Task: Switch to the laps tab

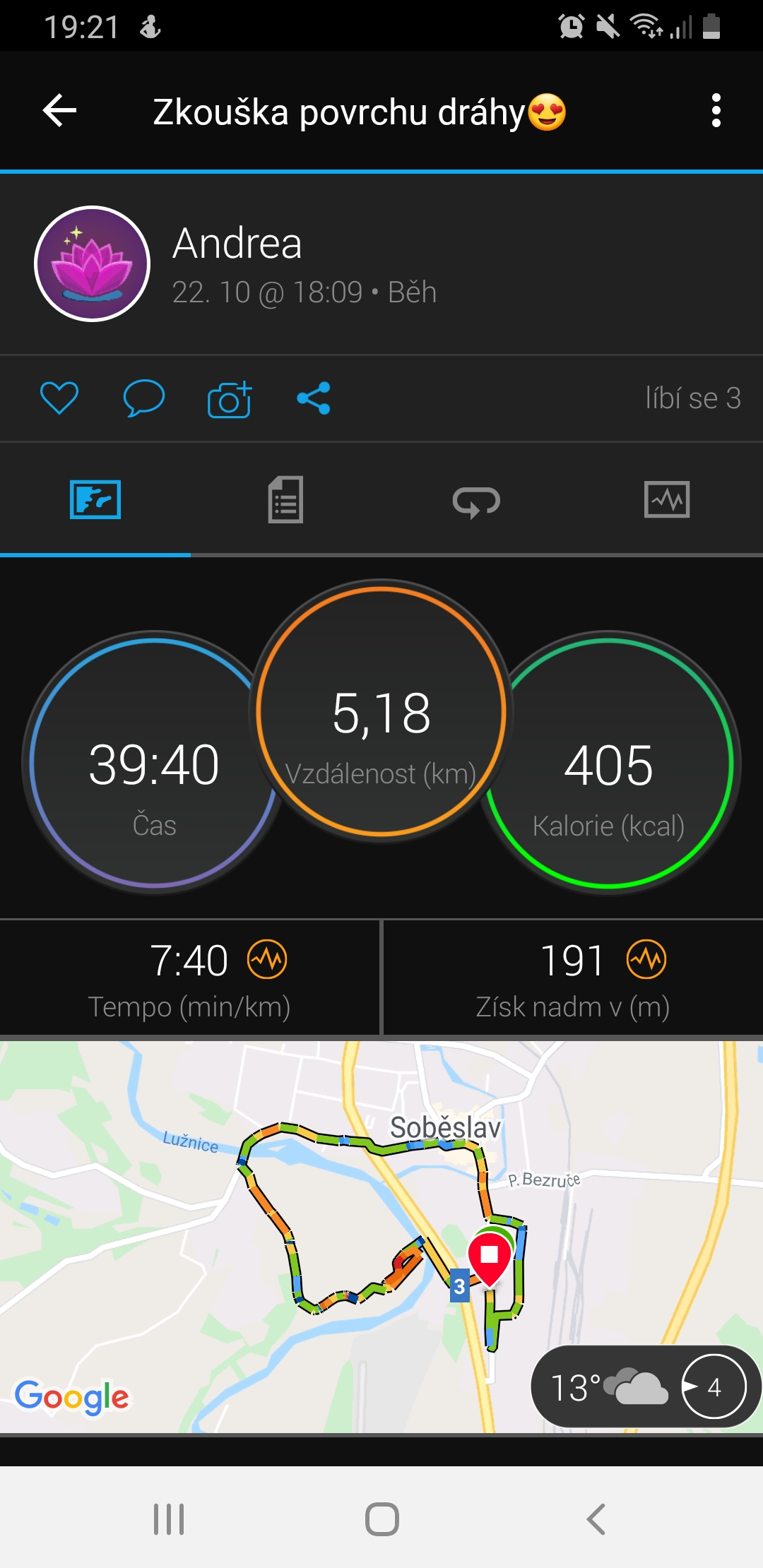Action: (476, 501)
